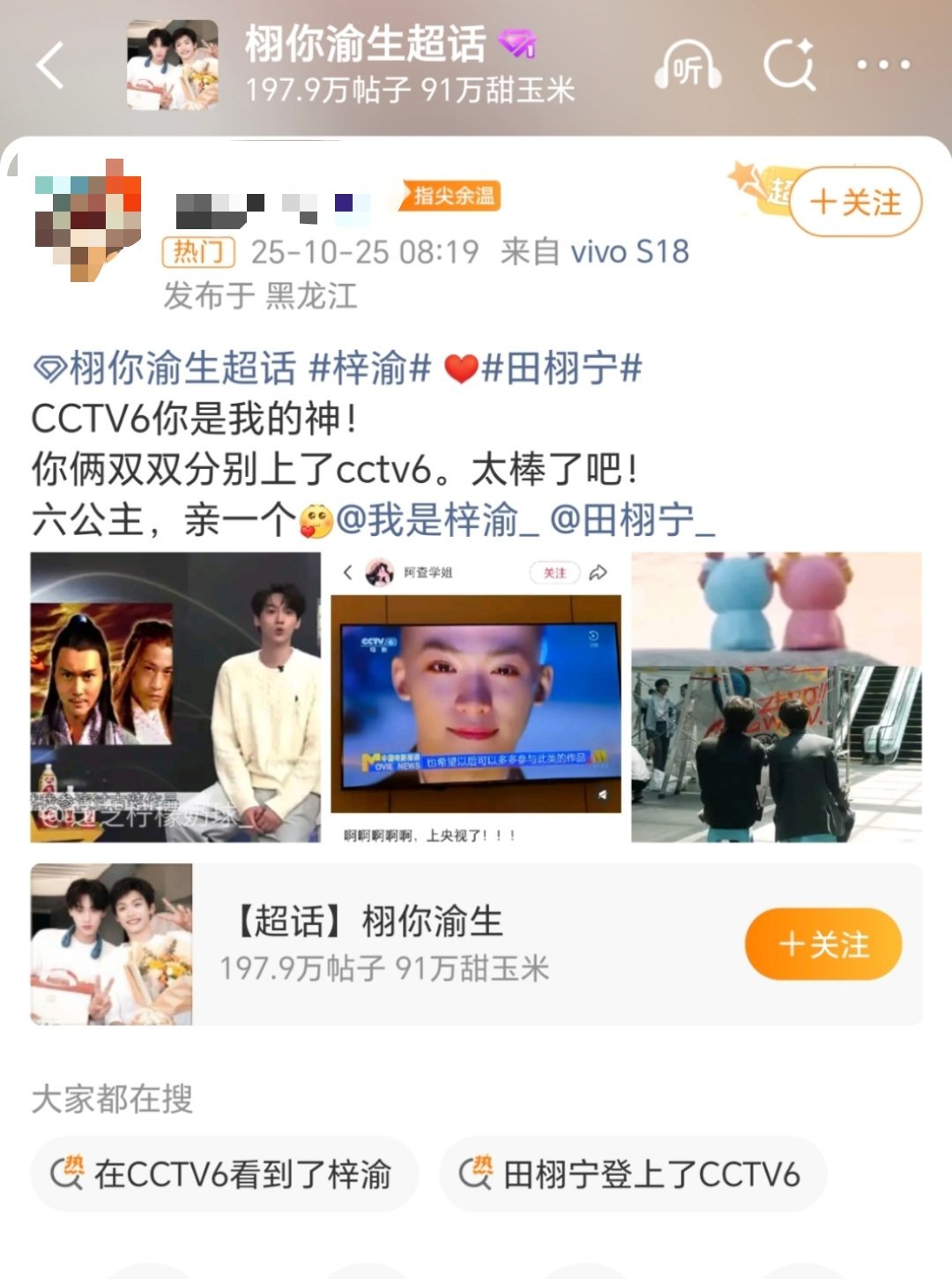Search within the super topic
This screenshot has width=952, height=1279.
[x=789, y=65]
